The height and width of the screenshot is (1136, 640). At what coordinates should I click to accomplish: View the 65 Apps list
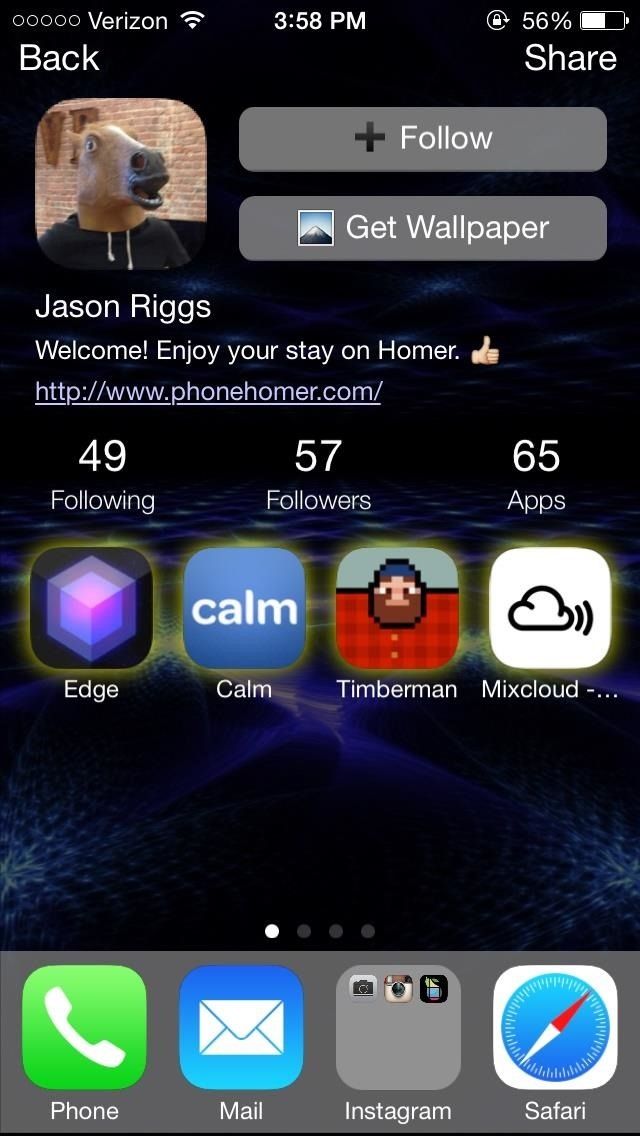tap(536, 475)
